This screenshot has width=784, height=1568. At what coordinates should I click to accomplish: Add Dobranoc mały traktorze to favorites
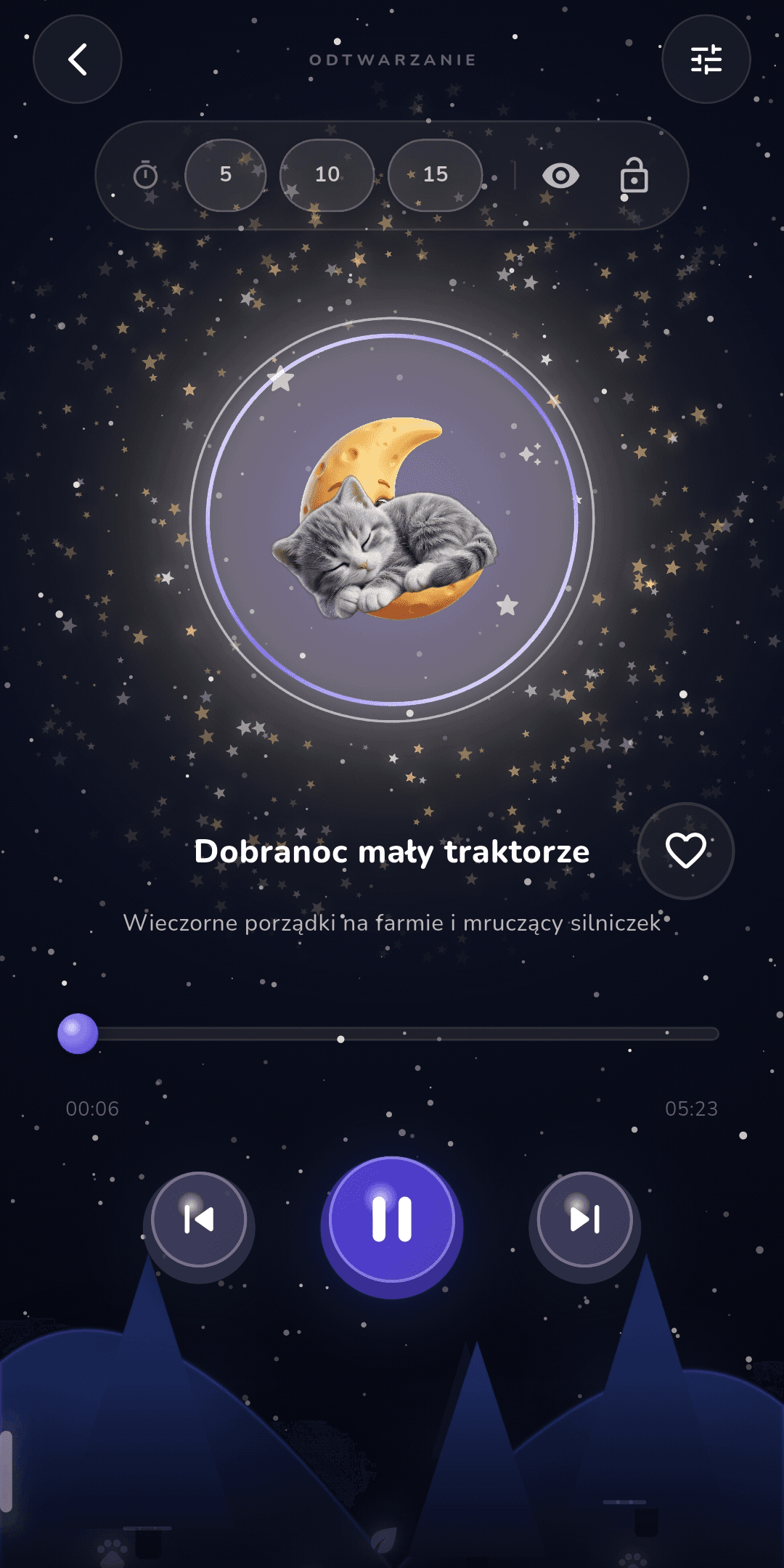click(x=685, y=851)
